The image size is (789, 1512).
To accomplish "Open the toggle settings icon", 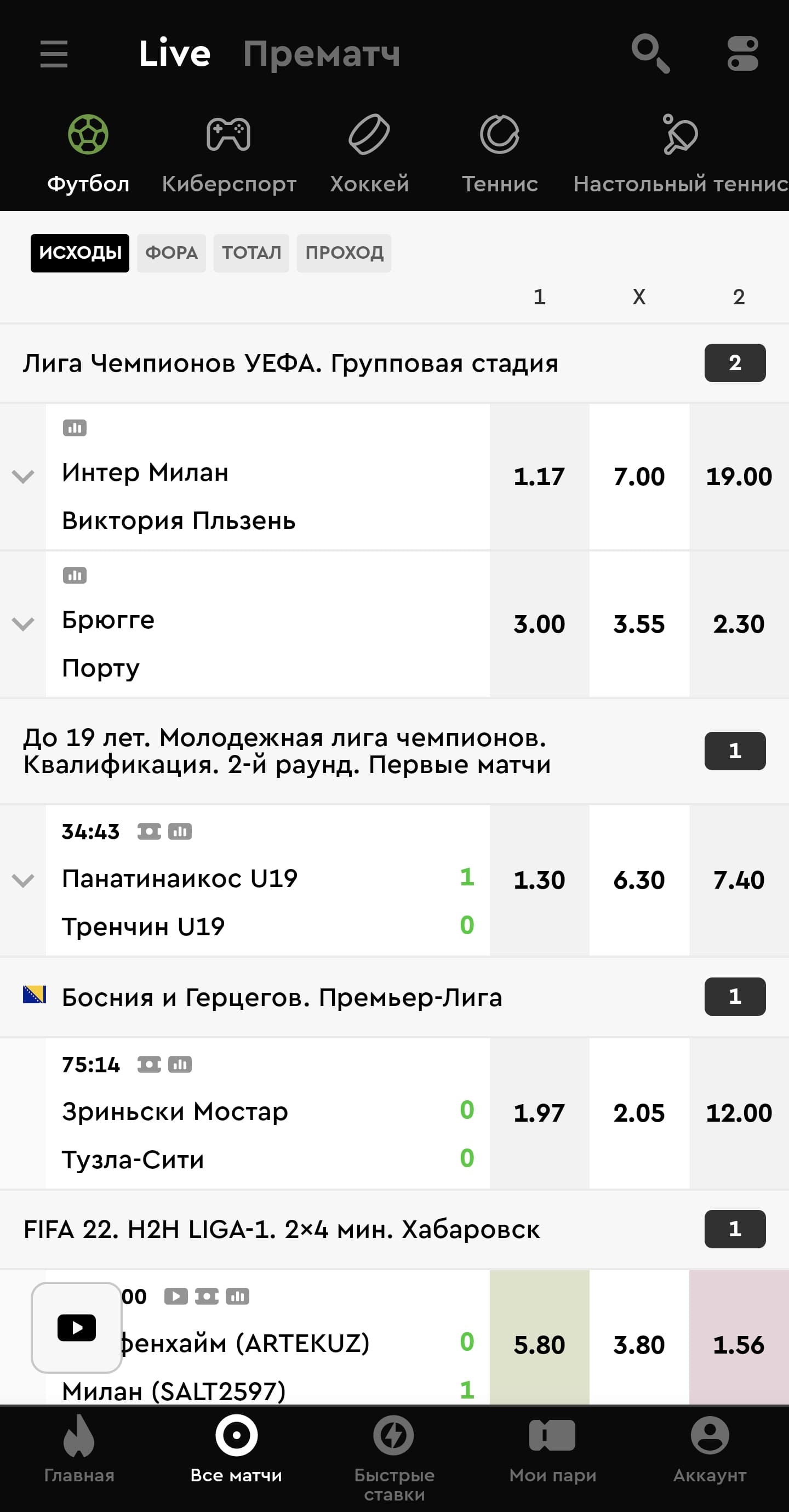I will click(x=742, y=53).
